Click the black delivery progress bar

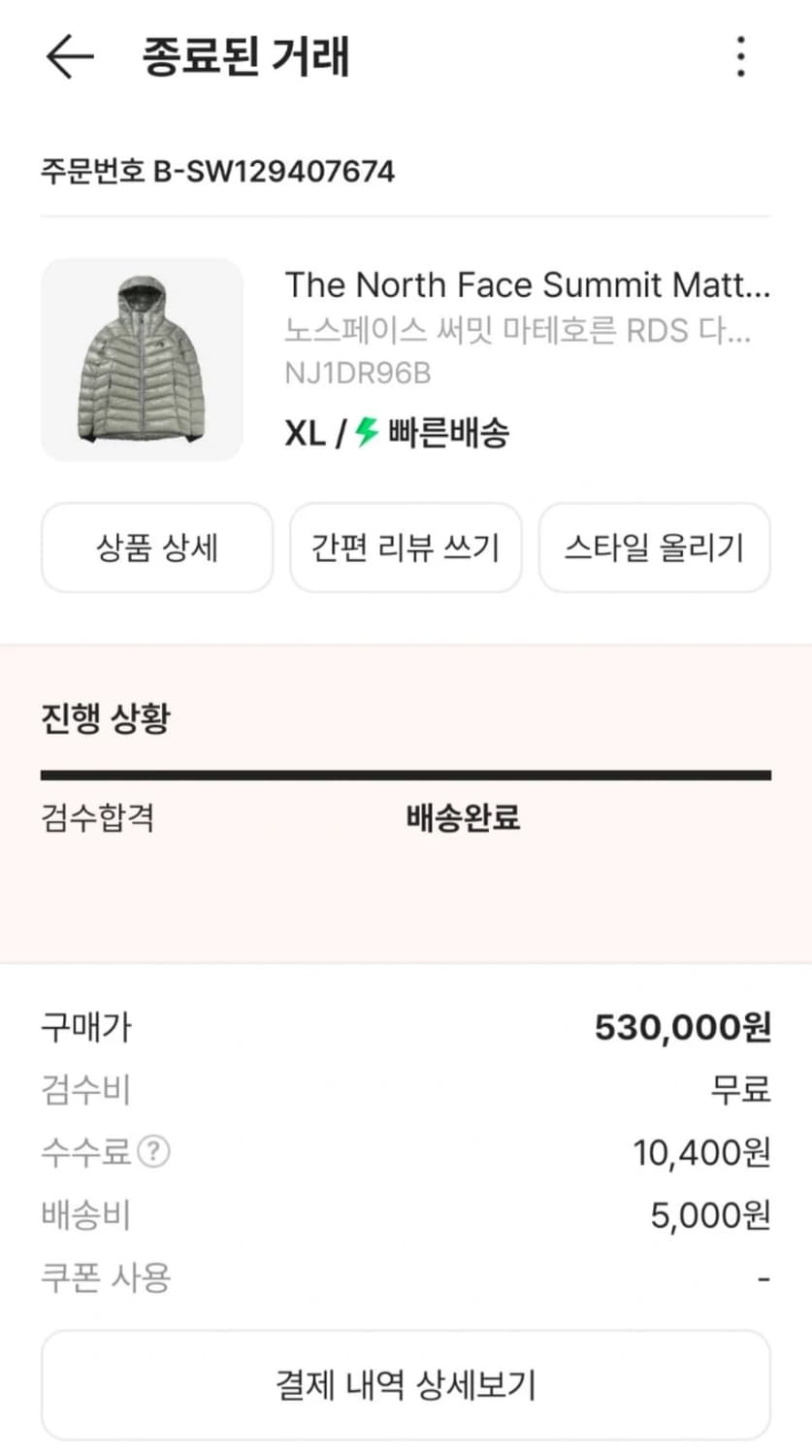coord(406,773)
